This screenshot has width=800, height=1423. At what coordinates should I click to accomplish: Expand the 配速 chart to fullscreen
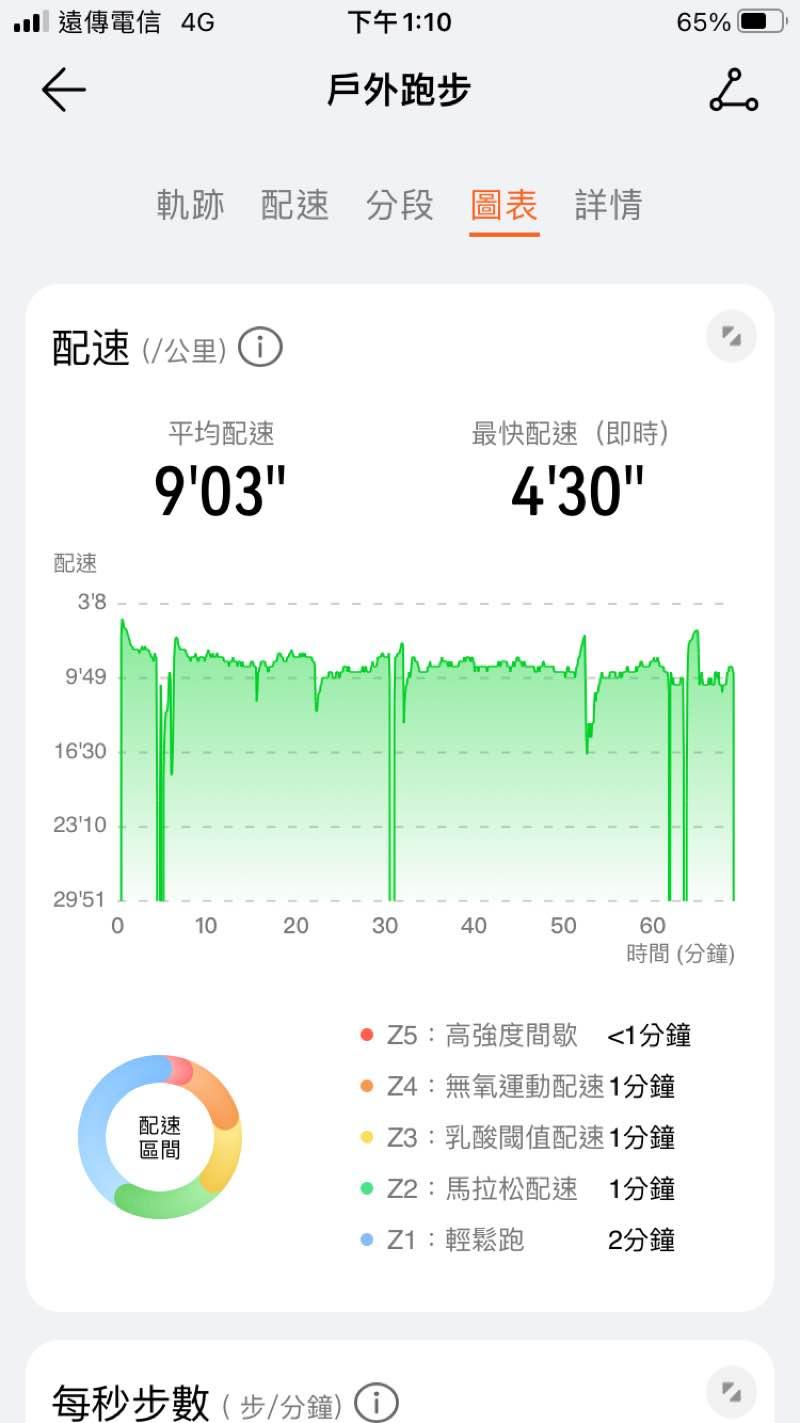tap(731, 337)
